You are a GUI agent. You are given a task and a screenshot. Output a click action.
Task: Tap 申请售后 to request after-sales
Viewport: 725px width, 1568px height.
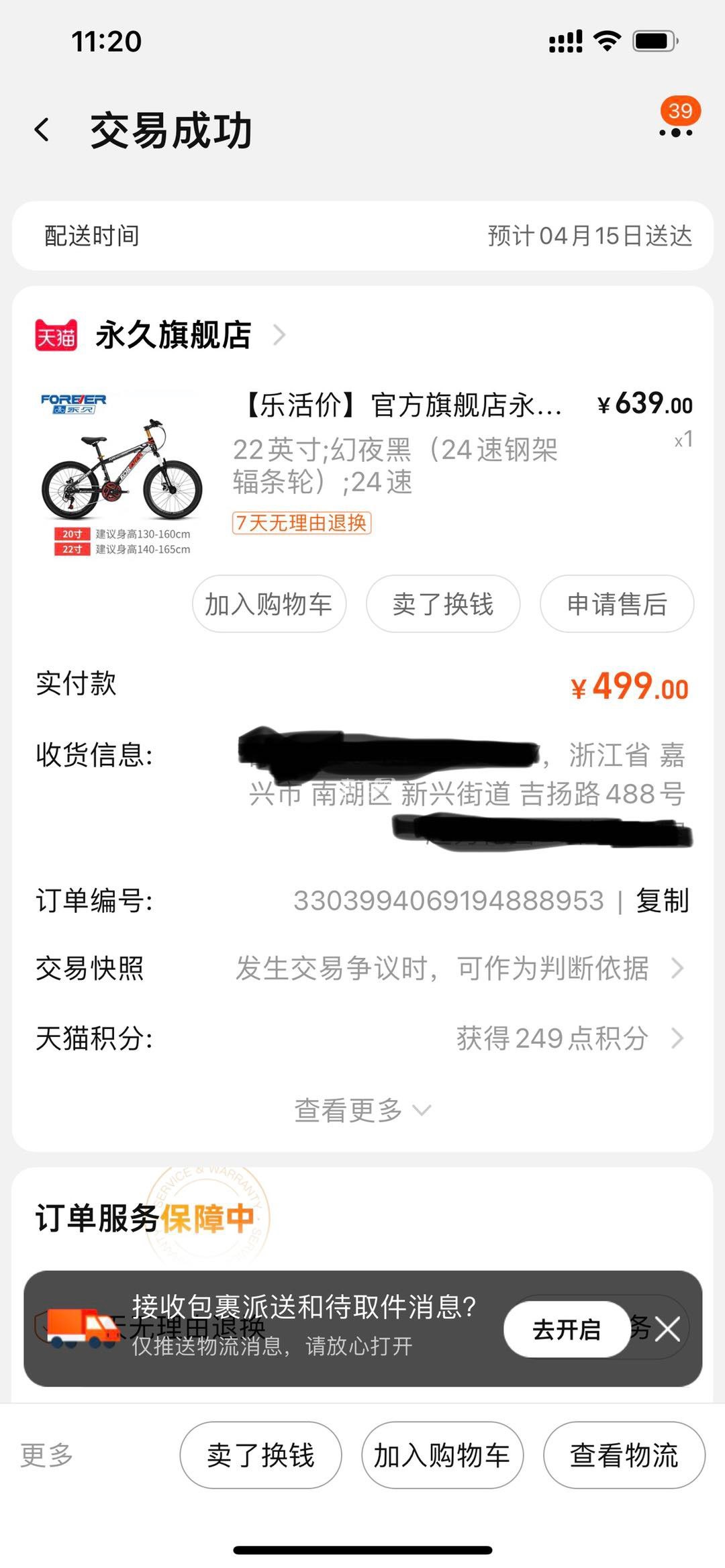616,604
